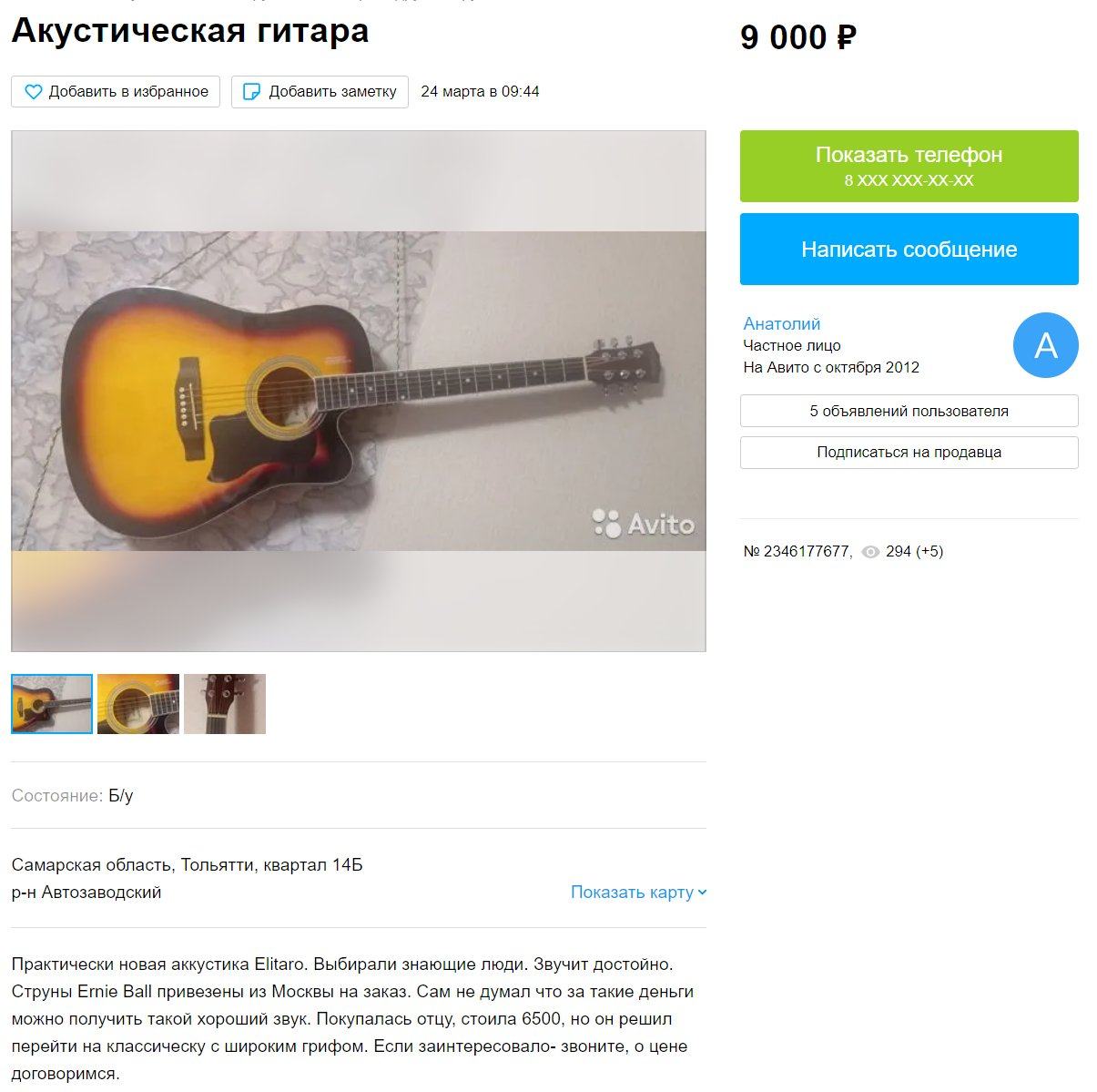This screenshot has height=1092, width=1097.
Task: Select the second thumbnail showing the soundhole
Action: 138,704
